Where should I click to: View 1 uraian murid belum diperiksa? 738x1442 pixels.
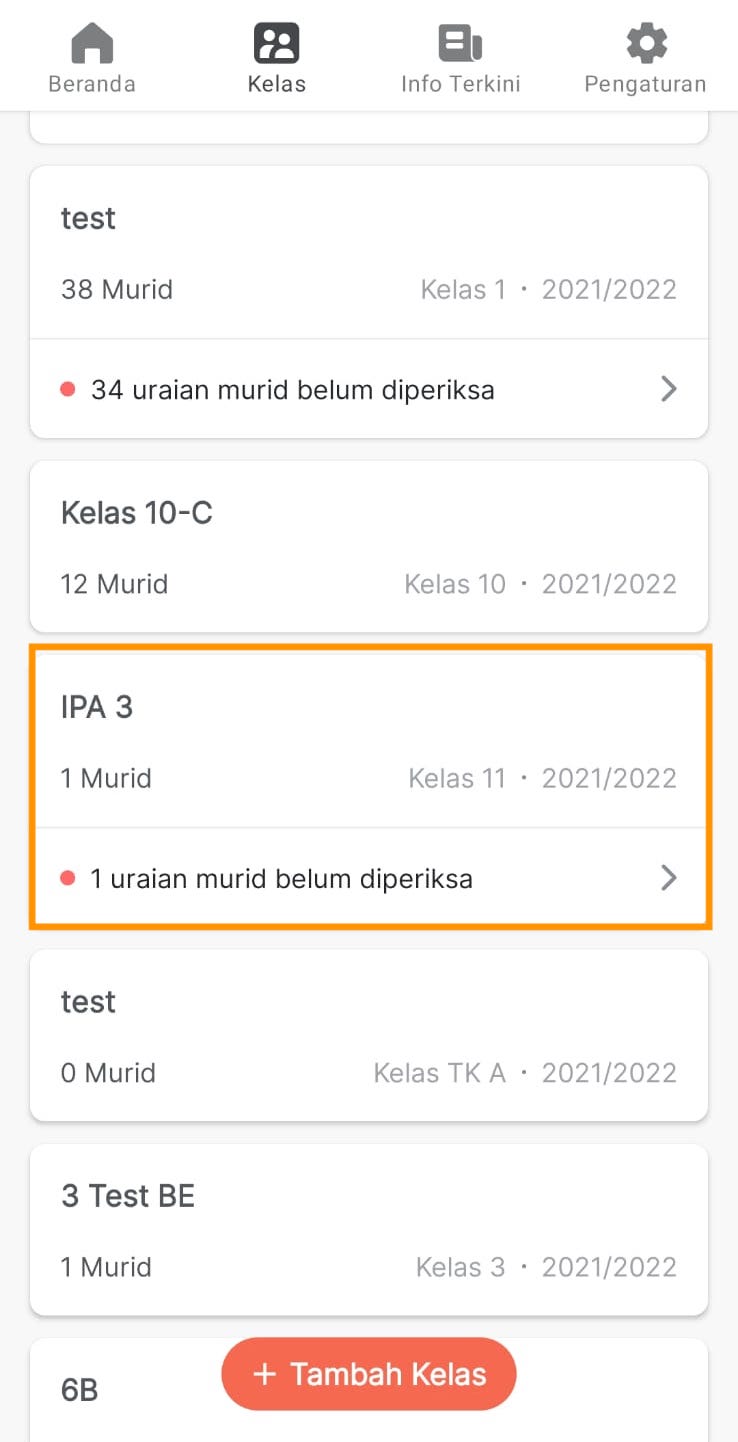tap(368, 879)
